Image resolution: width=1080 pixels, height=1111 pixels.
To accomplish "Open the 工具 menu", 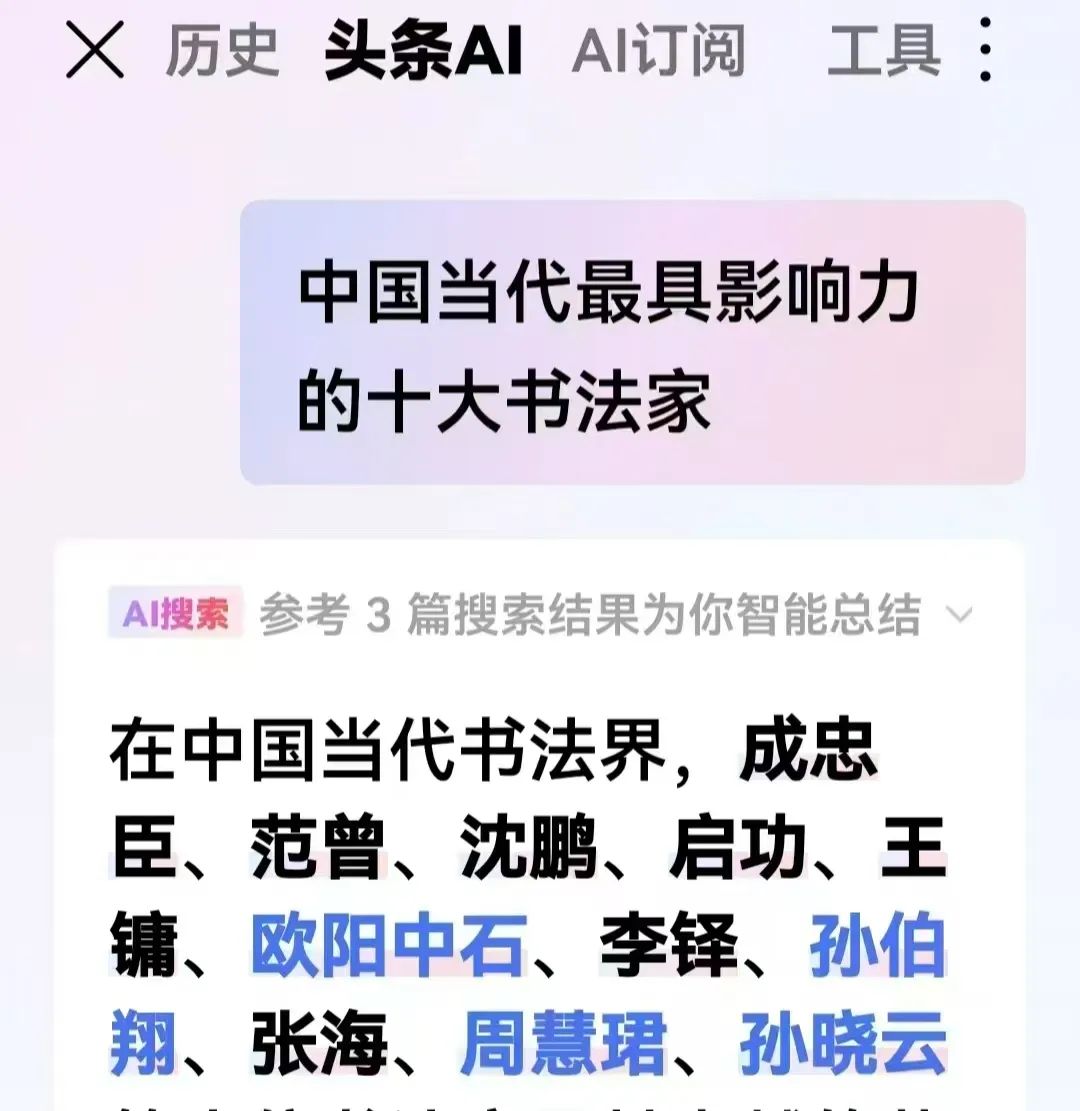I will (x=884, y=50).
